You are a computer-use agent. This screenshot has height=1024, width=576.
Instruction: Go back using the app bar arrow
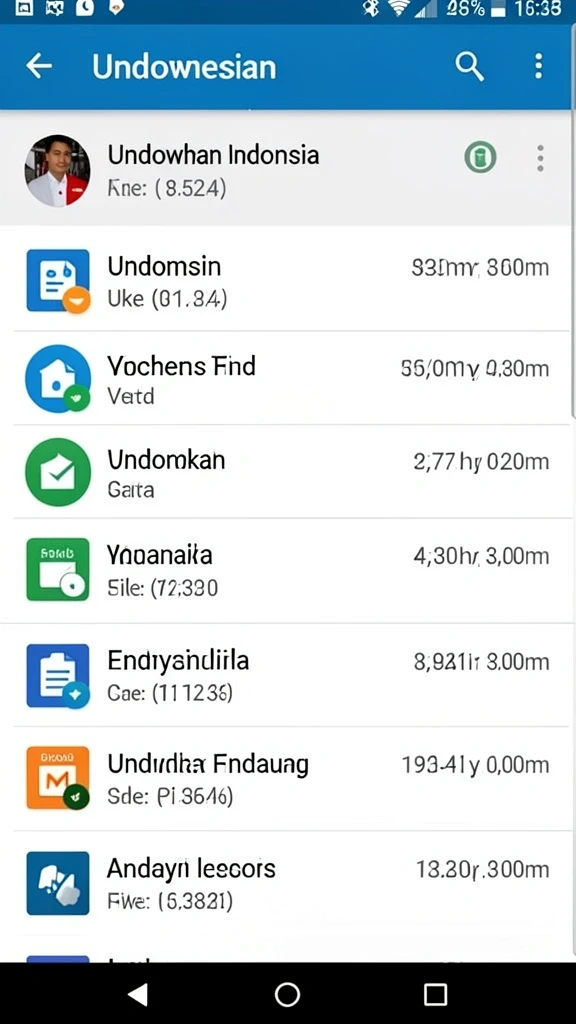pyautogui.click(x=39, y=67)
